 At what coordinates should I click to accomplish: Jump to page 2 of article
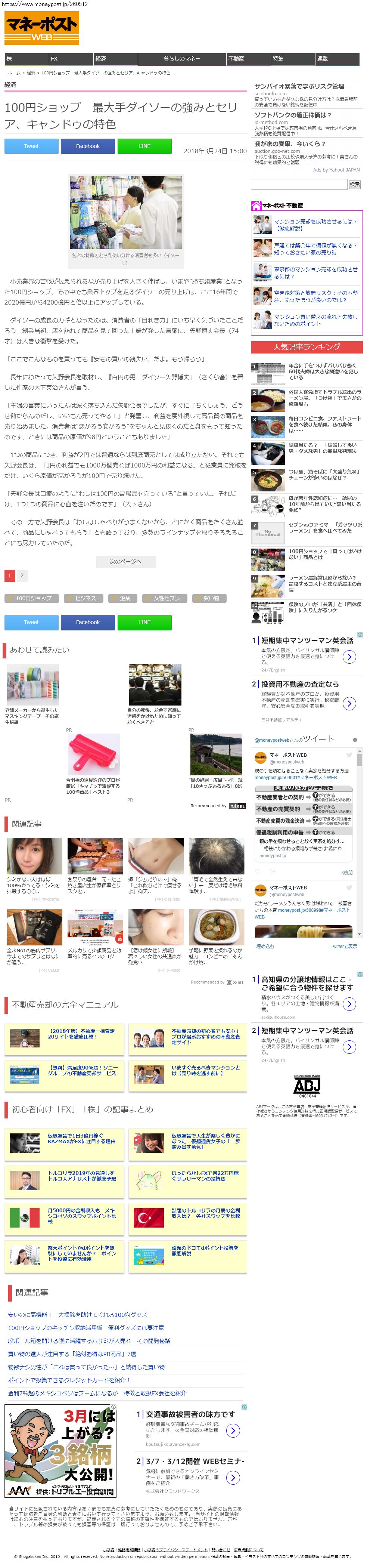pyautogui.click(x=22, y=575)
